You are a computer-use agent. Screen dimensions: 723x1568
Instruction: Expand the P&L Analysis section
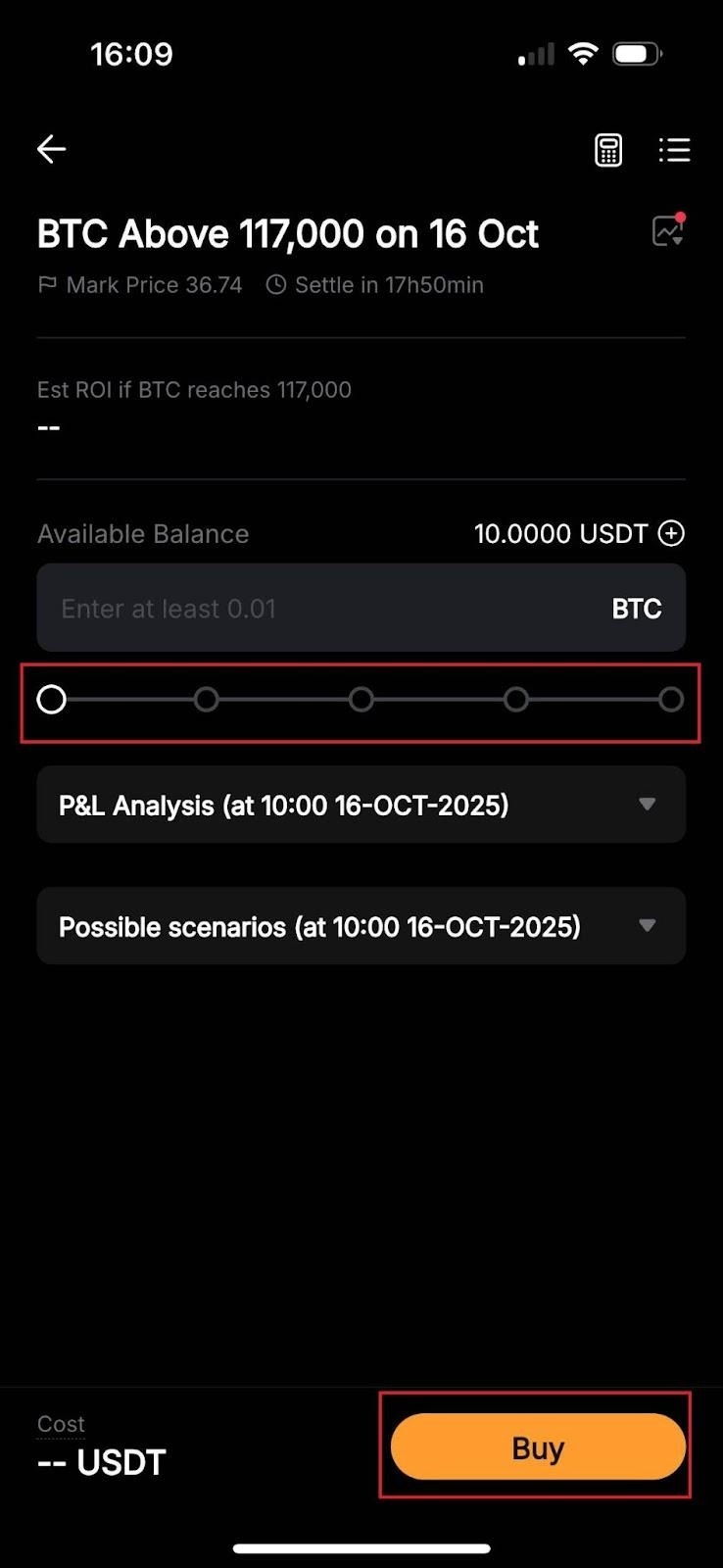tap(361, 805)
